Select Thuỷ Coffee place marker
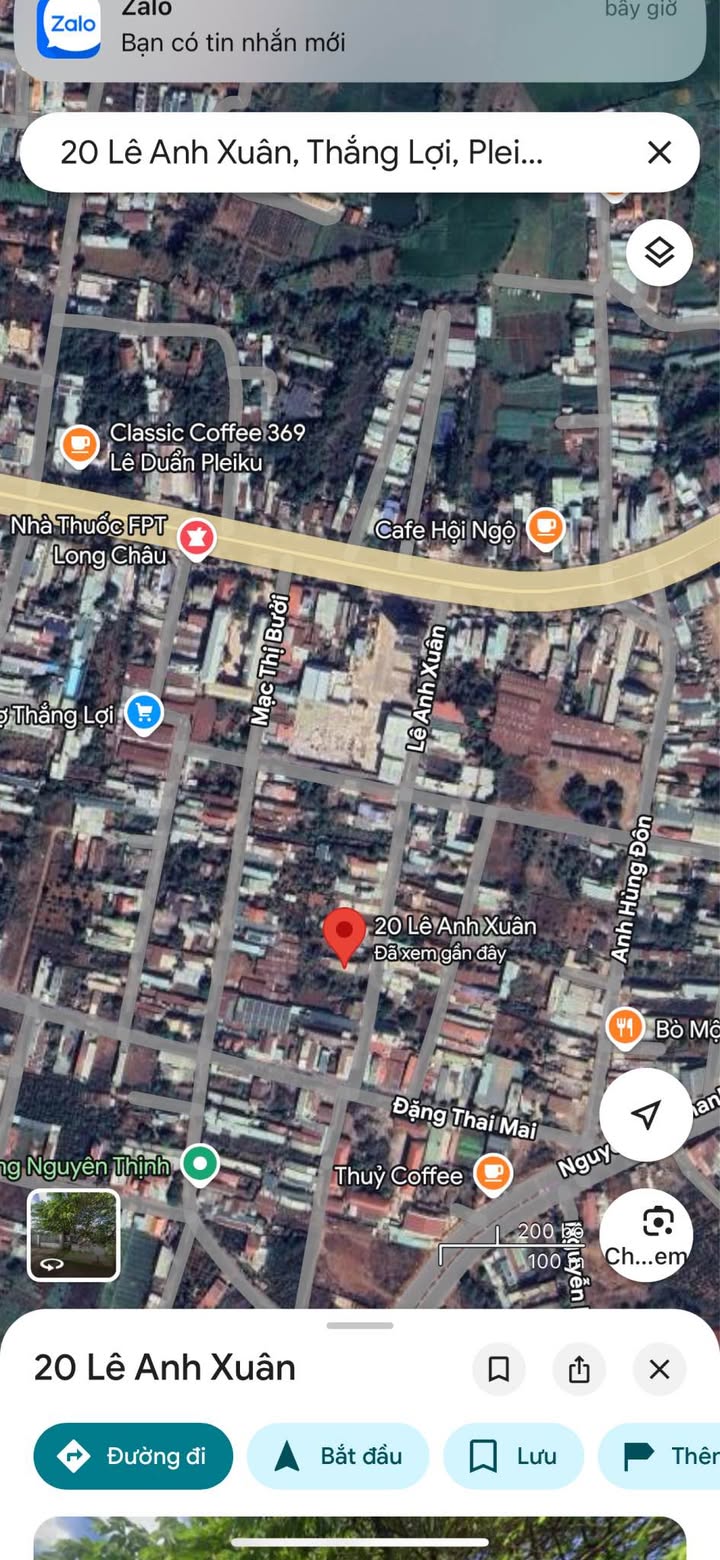 click(x=492, y=1173)
